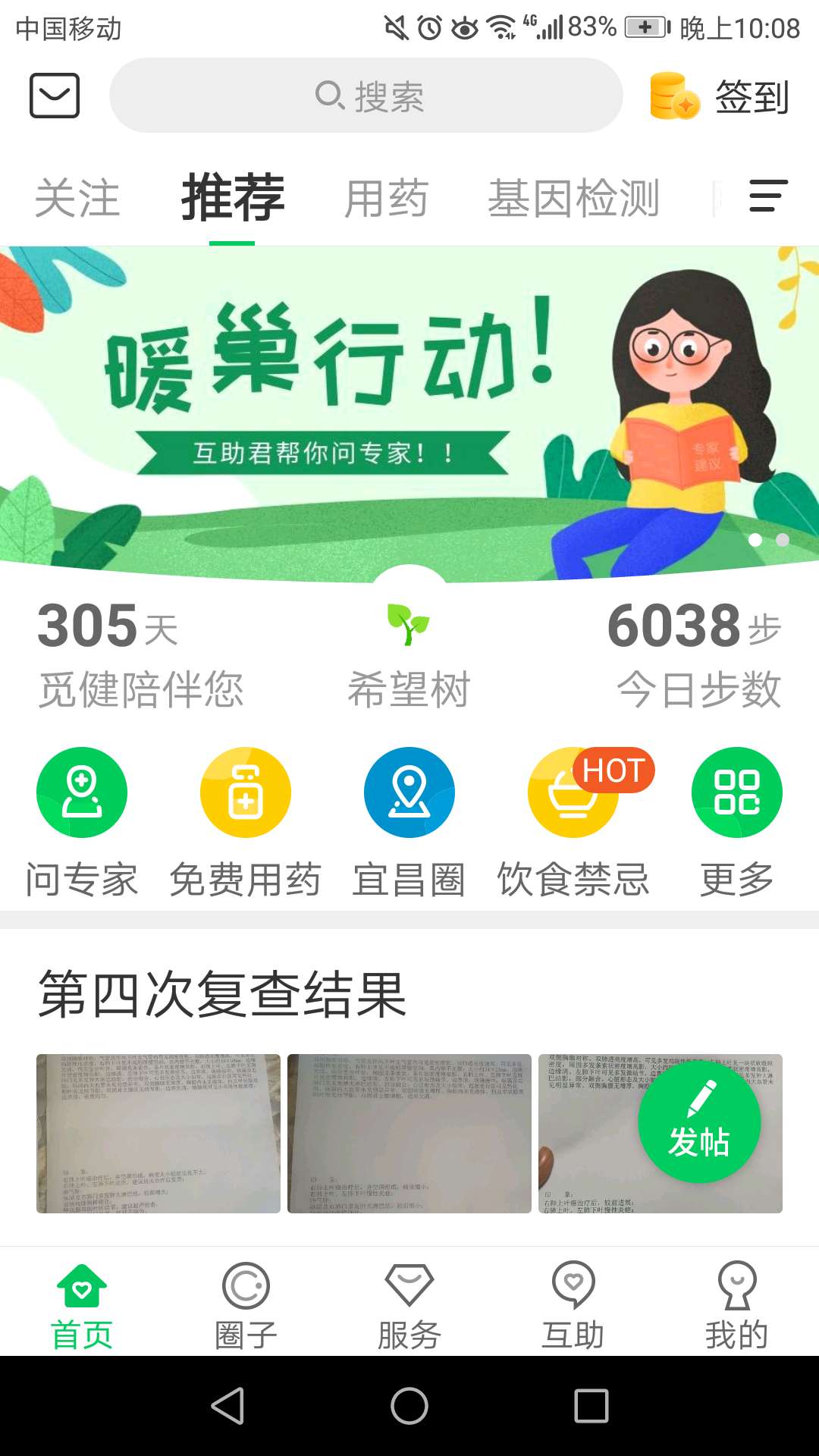Activate the 我的 profile tab icon

point(736,1301)
